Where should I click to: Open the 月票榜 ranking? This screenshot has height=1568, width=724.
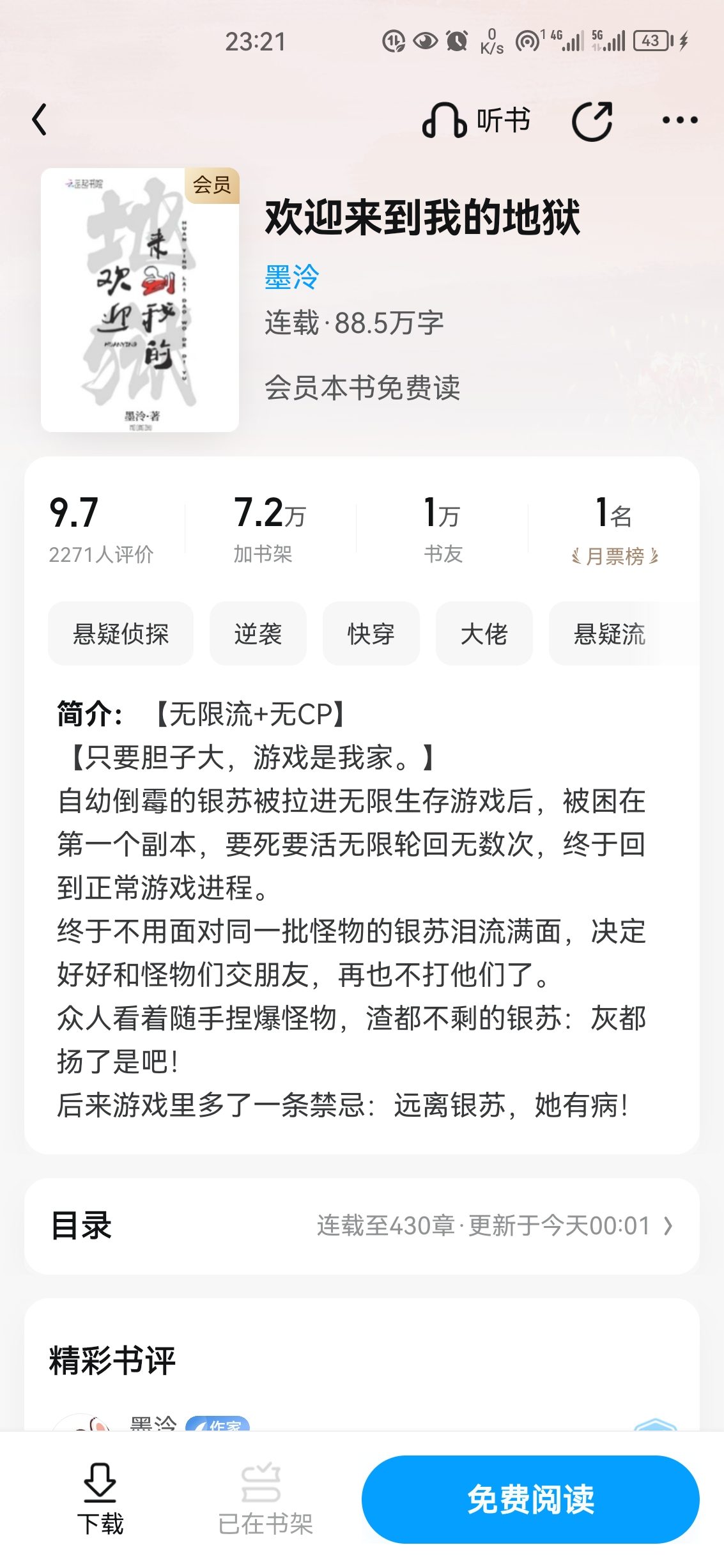pos(613,529)
